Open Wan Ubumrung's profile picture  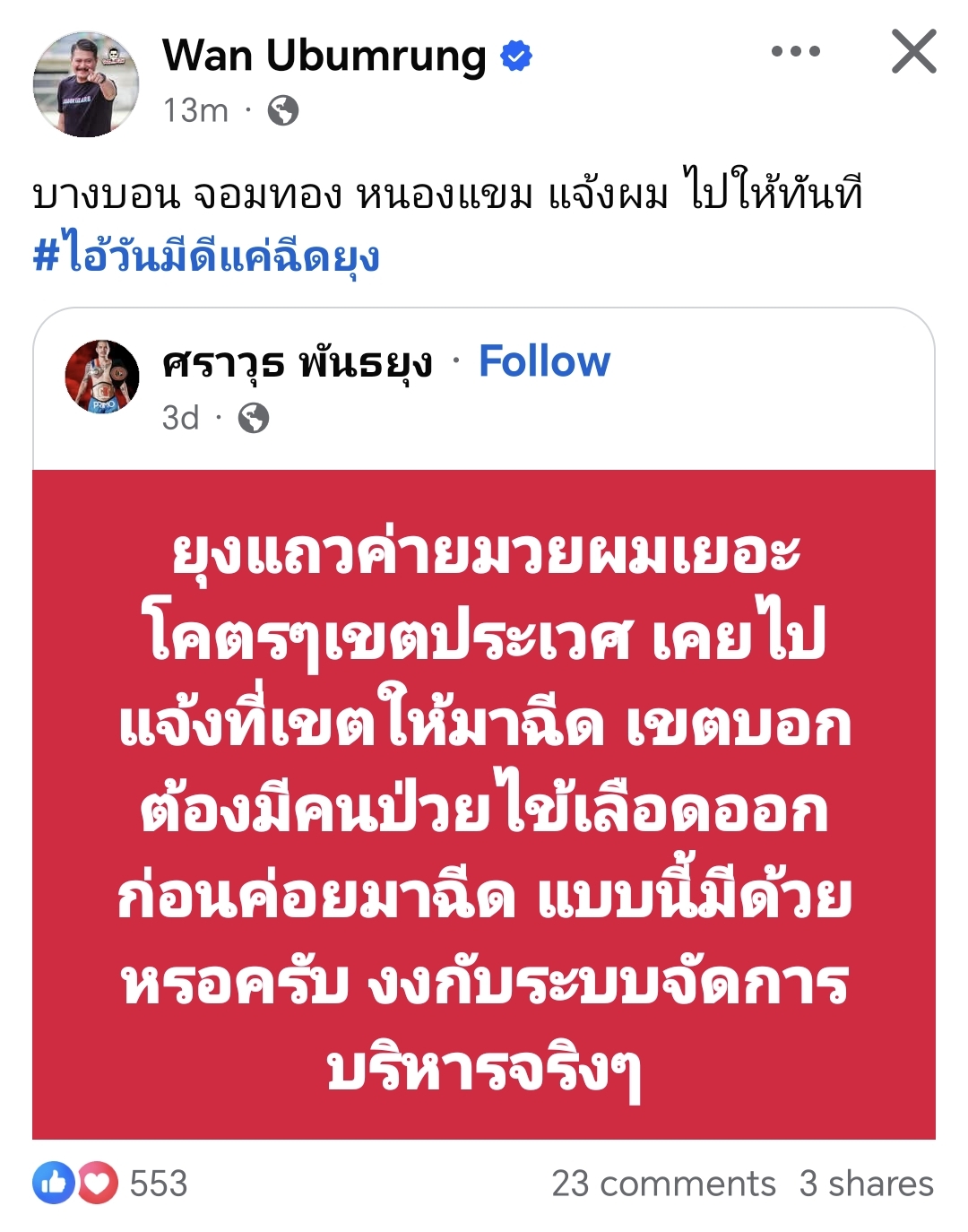pyautogui.click(x=86, y=84)
